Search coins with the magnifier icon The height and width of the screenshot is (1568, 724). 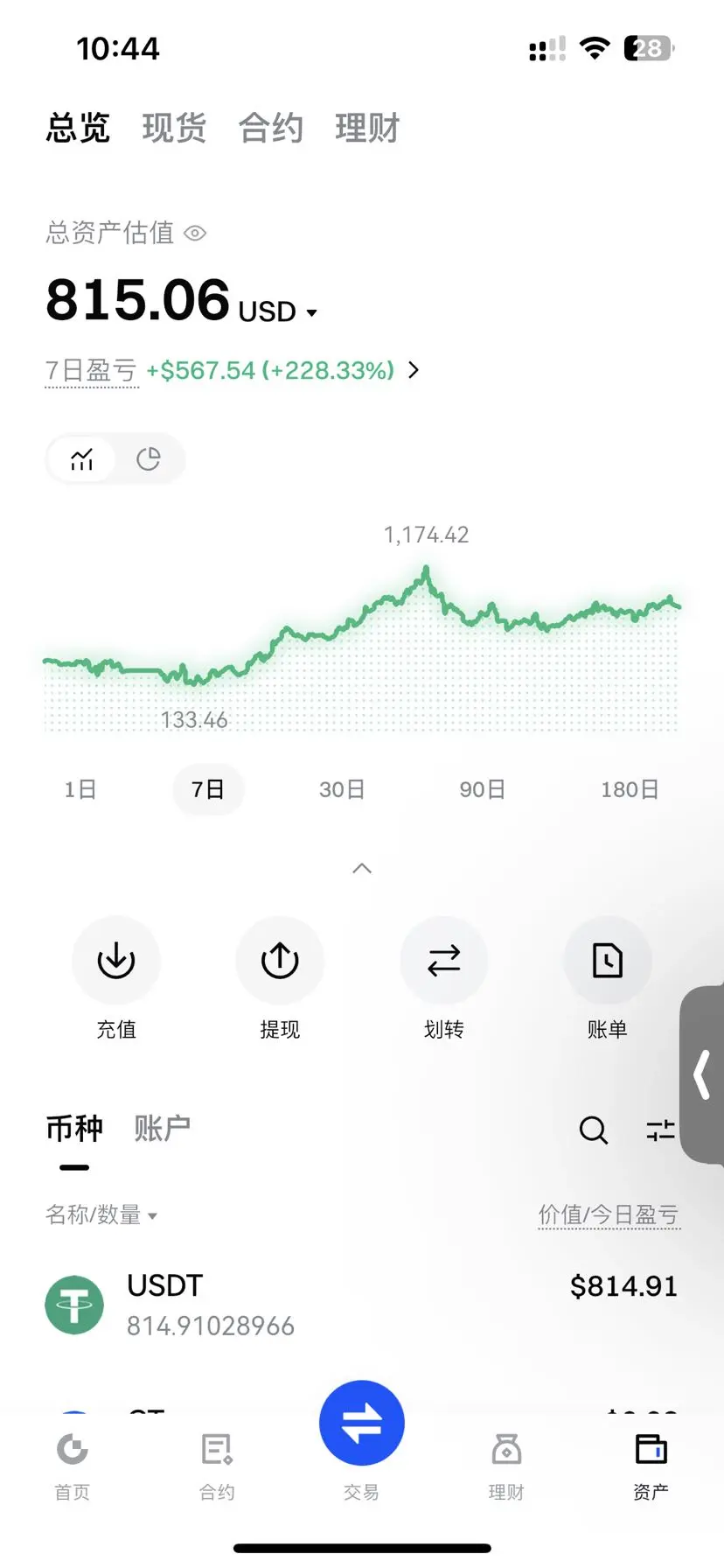594,1130
